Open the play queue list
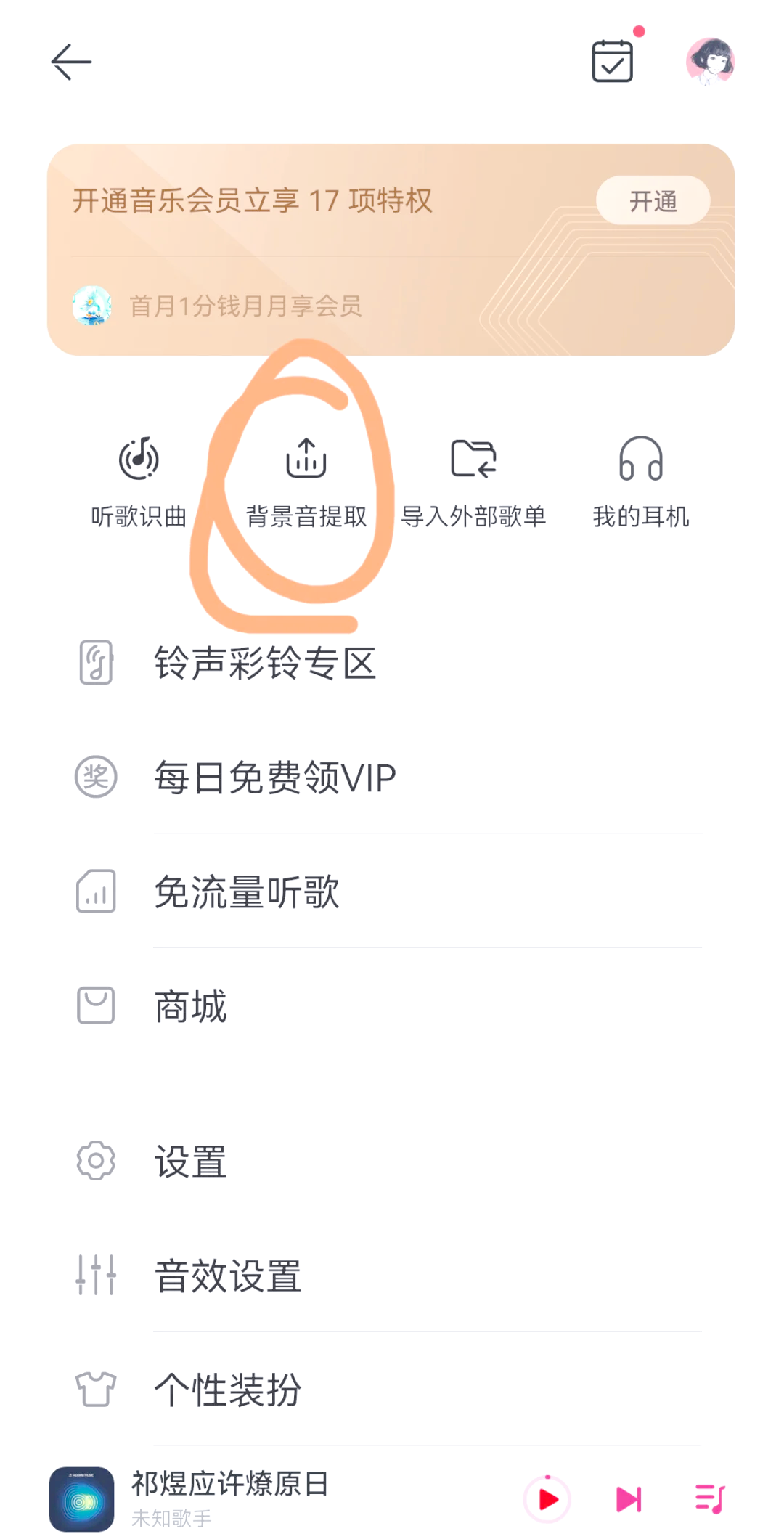Screen dimensions: 784x1534 (709, 1499)
